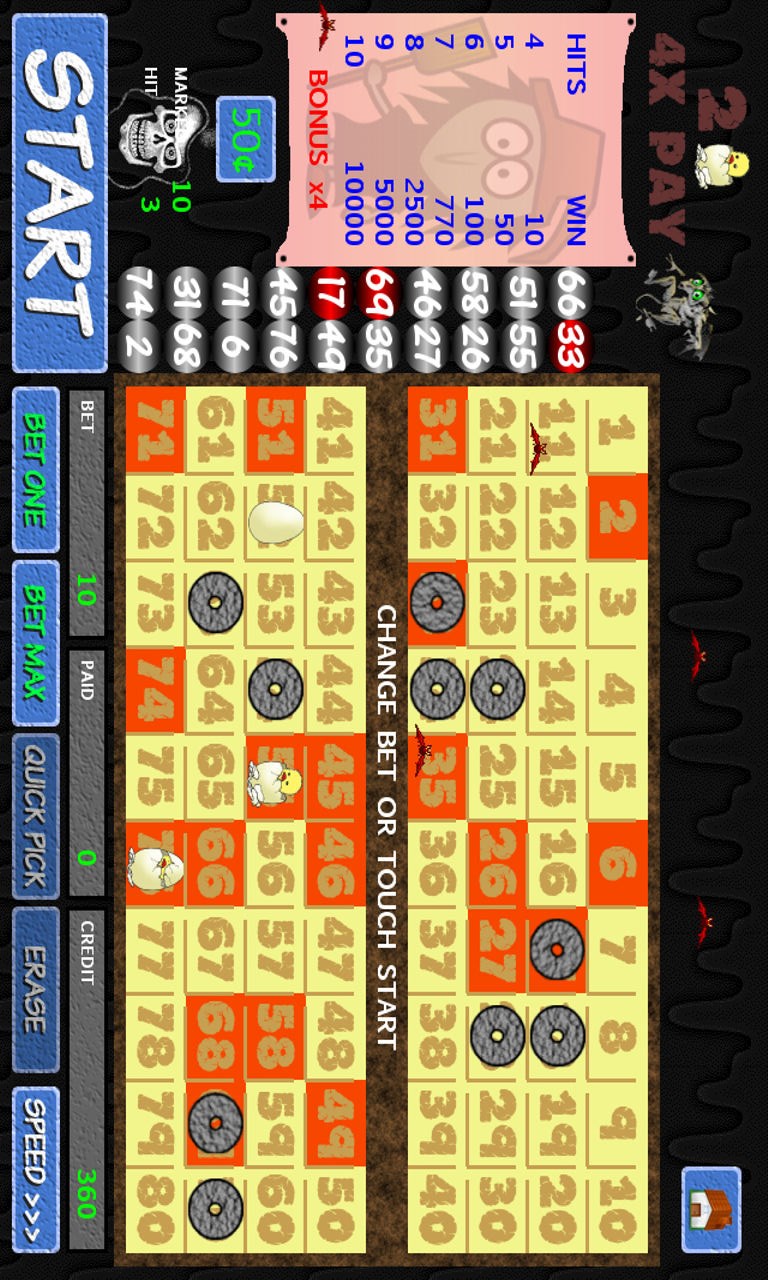Open the home icon button
Viewport: 768px width, 1280px height.
click(x=712, y=1209)
